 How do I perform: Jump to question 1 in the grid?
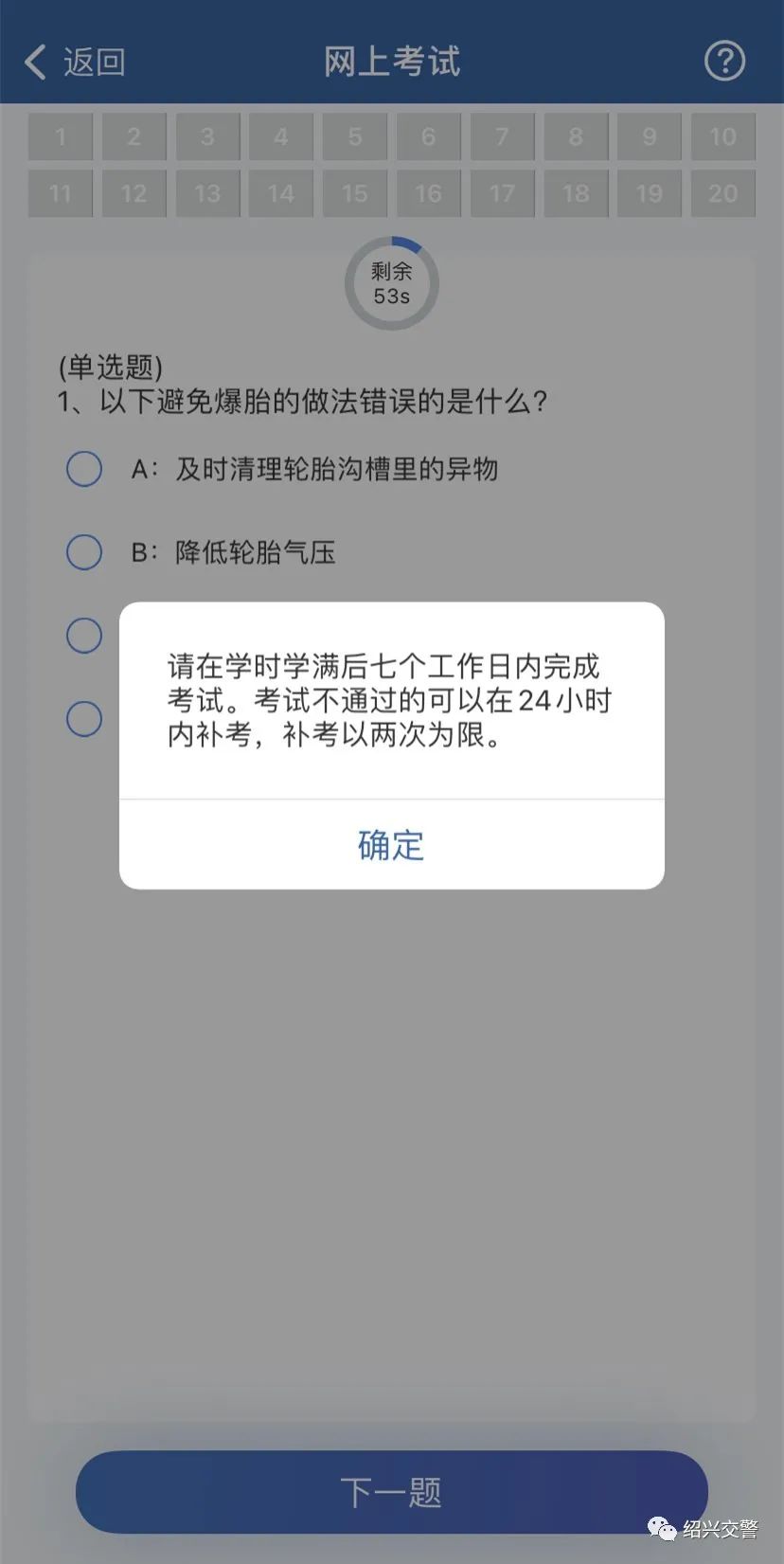61,137
